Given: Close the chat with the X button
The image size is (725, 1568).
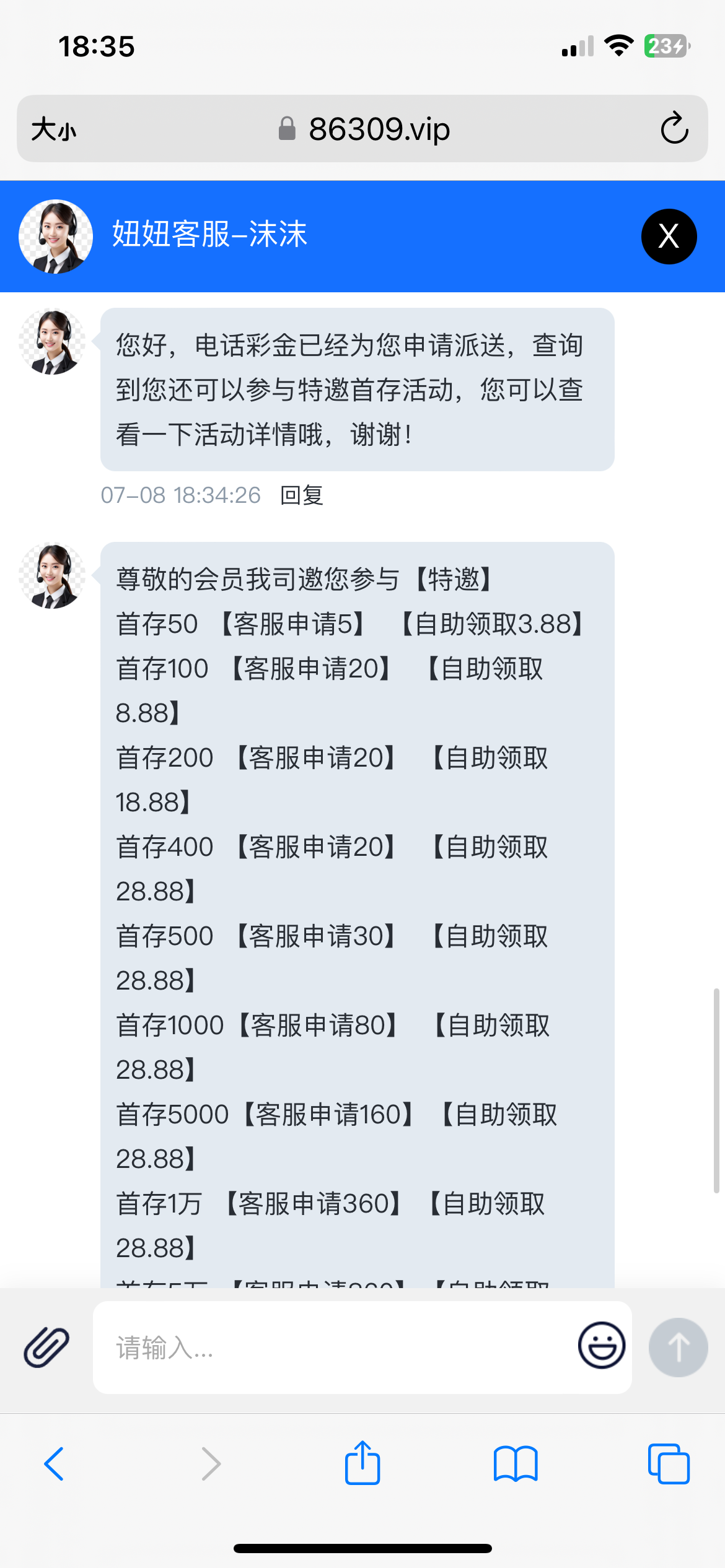Looking at the screenshot, I should click(x=669, y=237).
